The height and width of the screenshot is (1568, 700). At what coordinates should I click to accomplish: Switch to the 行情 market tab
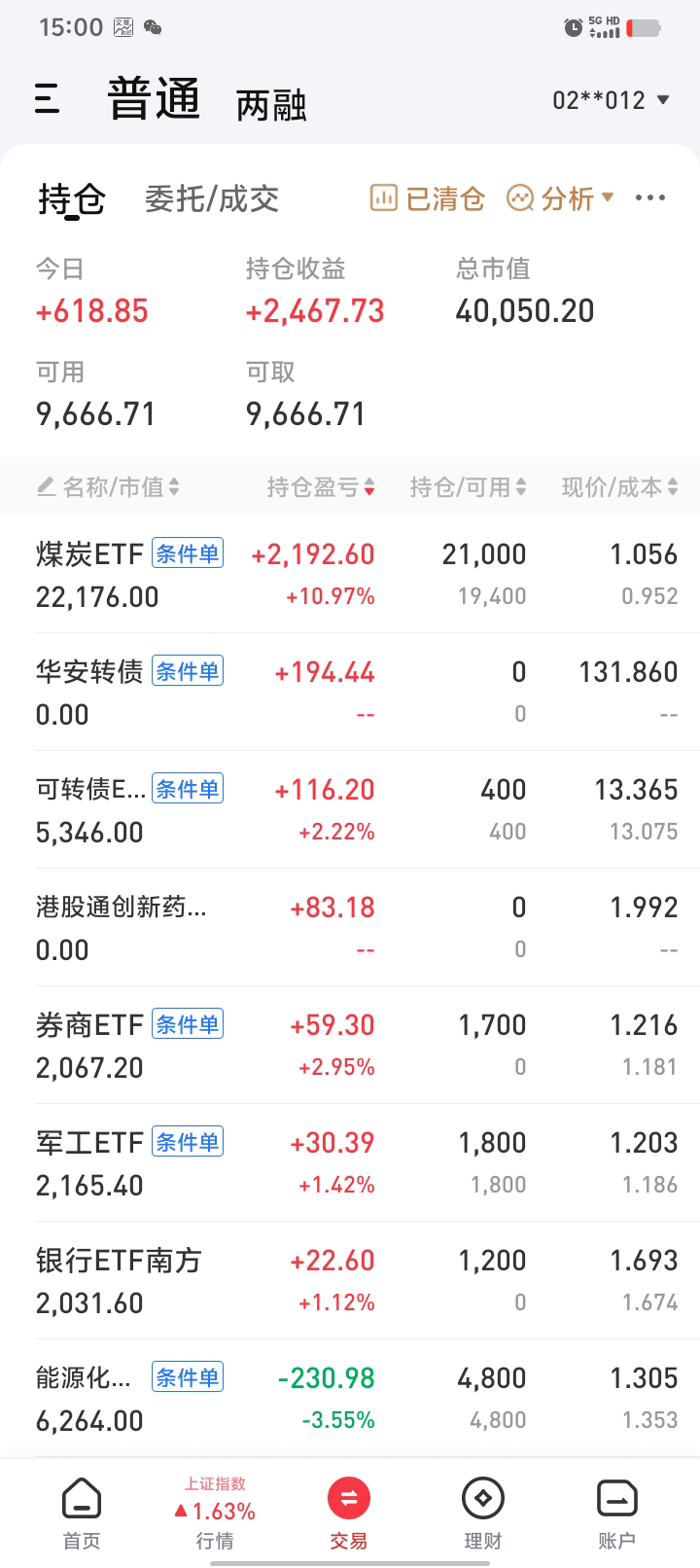coord(215,1514)
